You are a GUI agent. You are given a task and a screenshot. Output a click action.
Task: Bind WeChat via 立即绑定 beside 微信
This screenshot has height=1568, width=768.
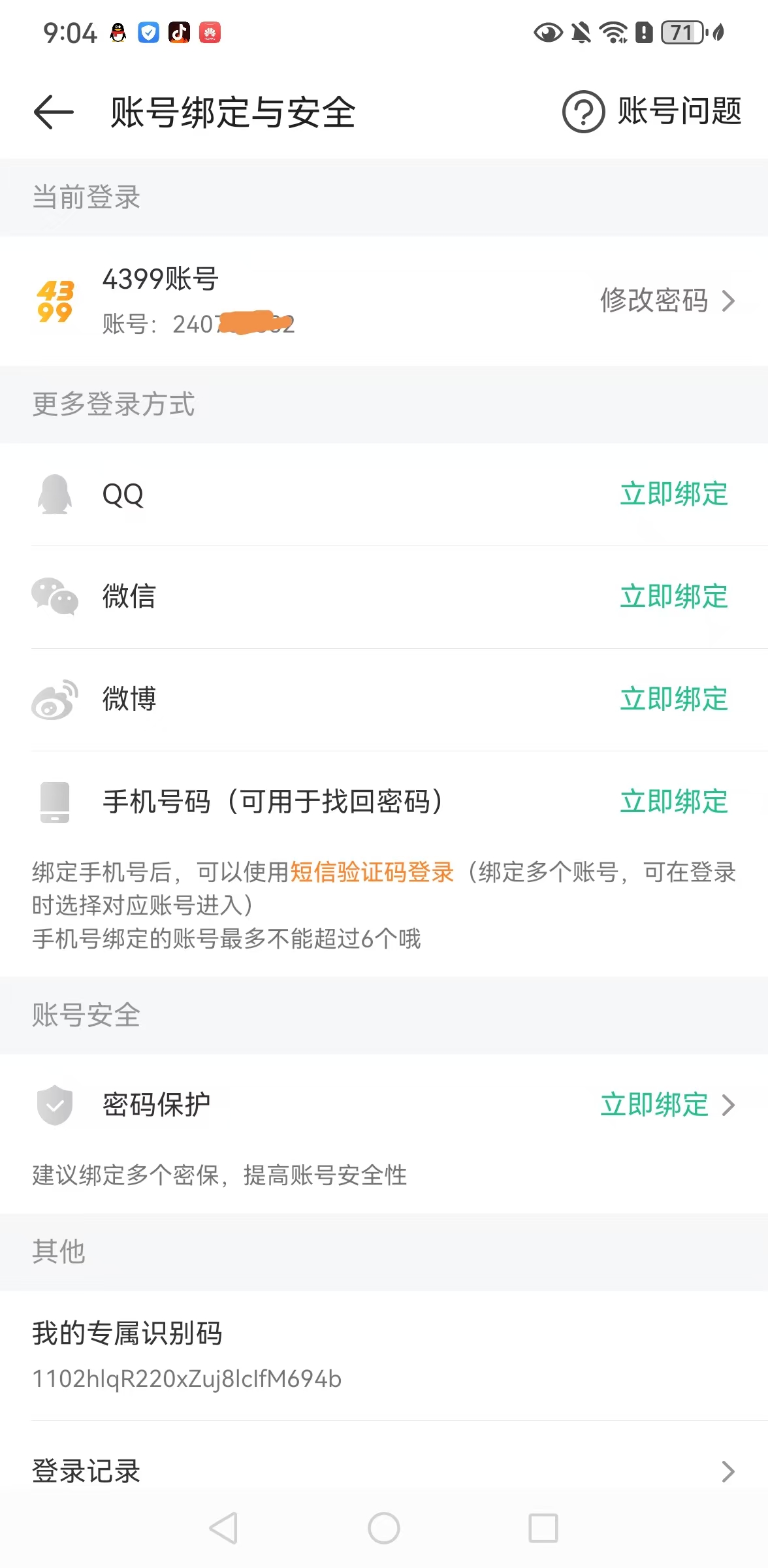674,596
